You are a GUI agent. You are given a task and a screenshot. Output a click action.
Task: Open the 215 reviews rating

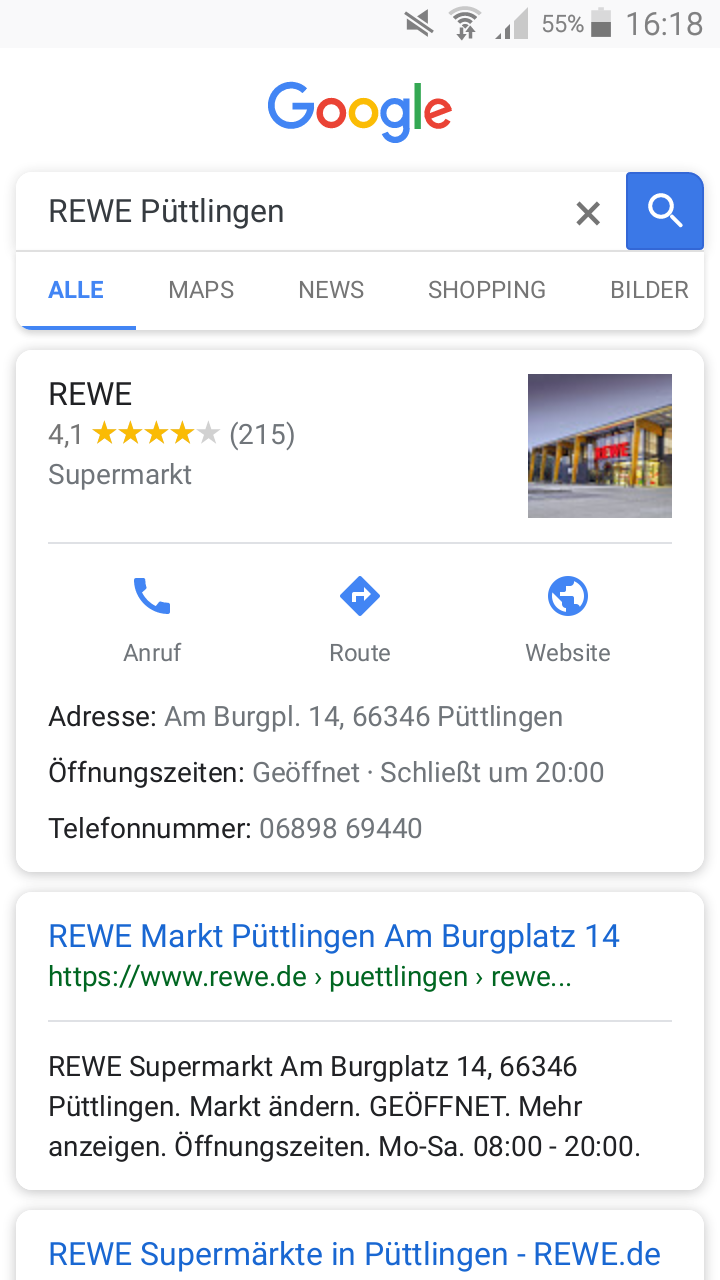(261, 434)
